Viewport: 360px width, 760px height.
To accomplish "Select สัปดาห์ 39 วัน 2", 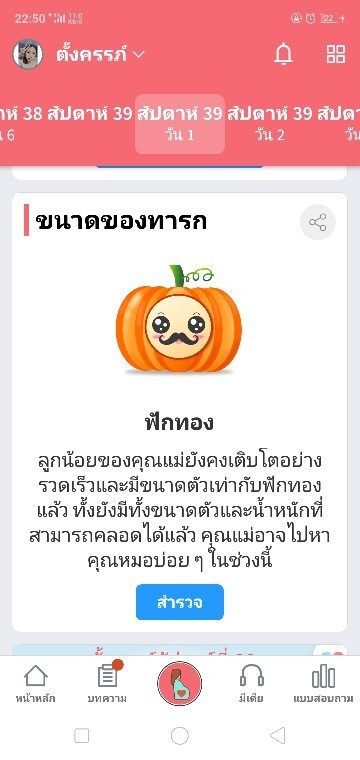I will click(x=269, y=124).
